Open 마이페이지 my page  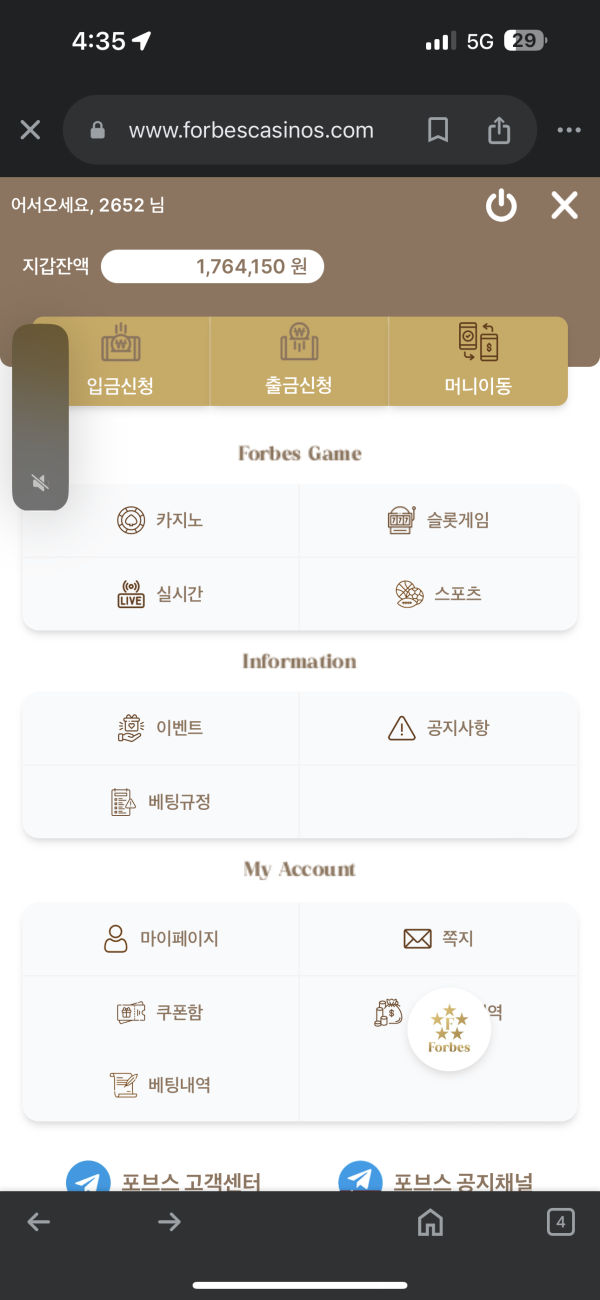[x=160, y=939]
